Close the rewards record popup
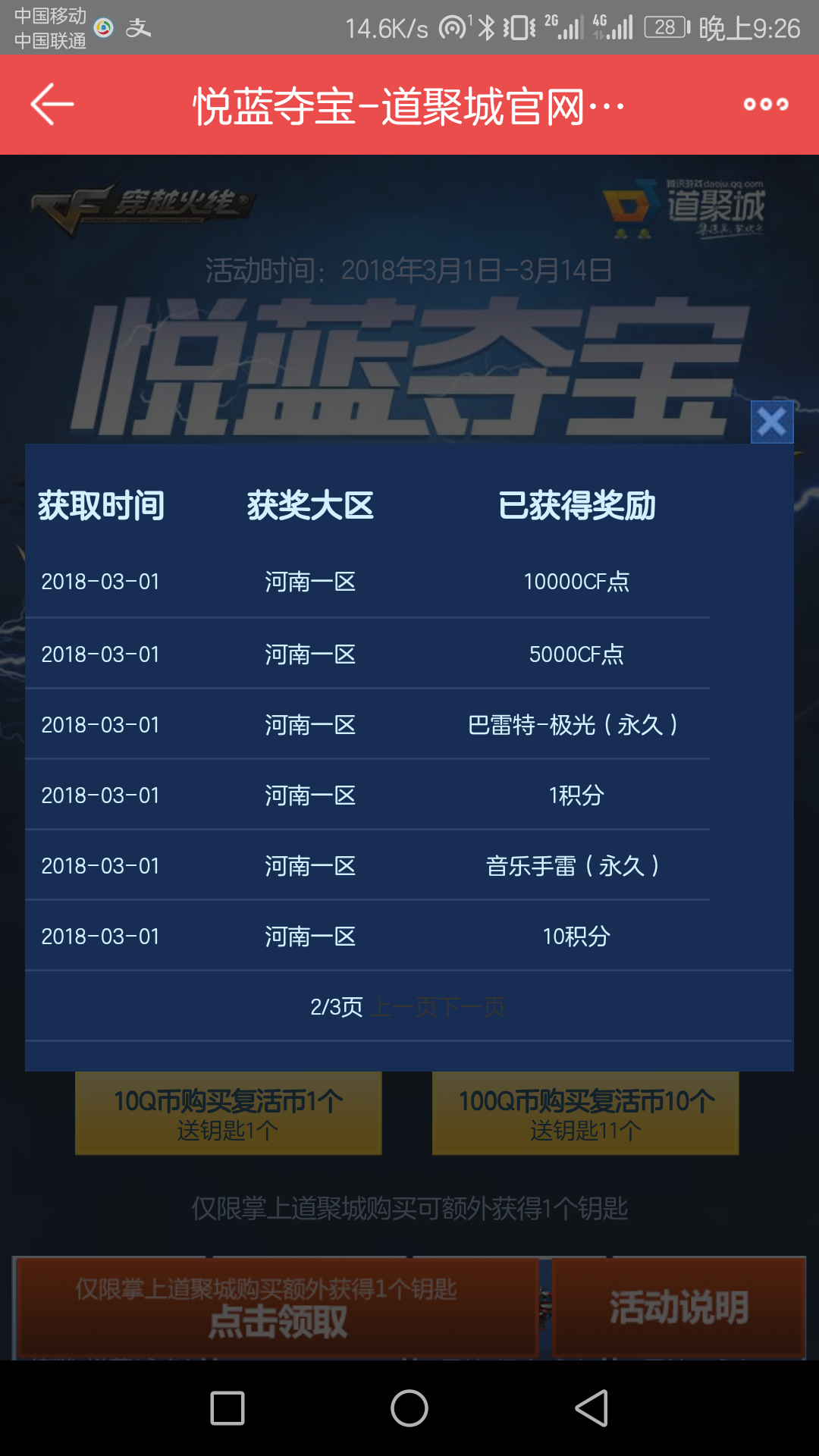The image size is (819, 1456). tap(772, 422)
